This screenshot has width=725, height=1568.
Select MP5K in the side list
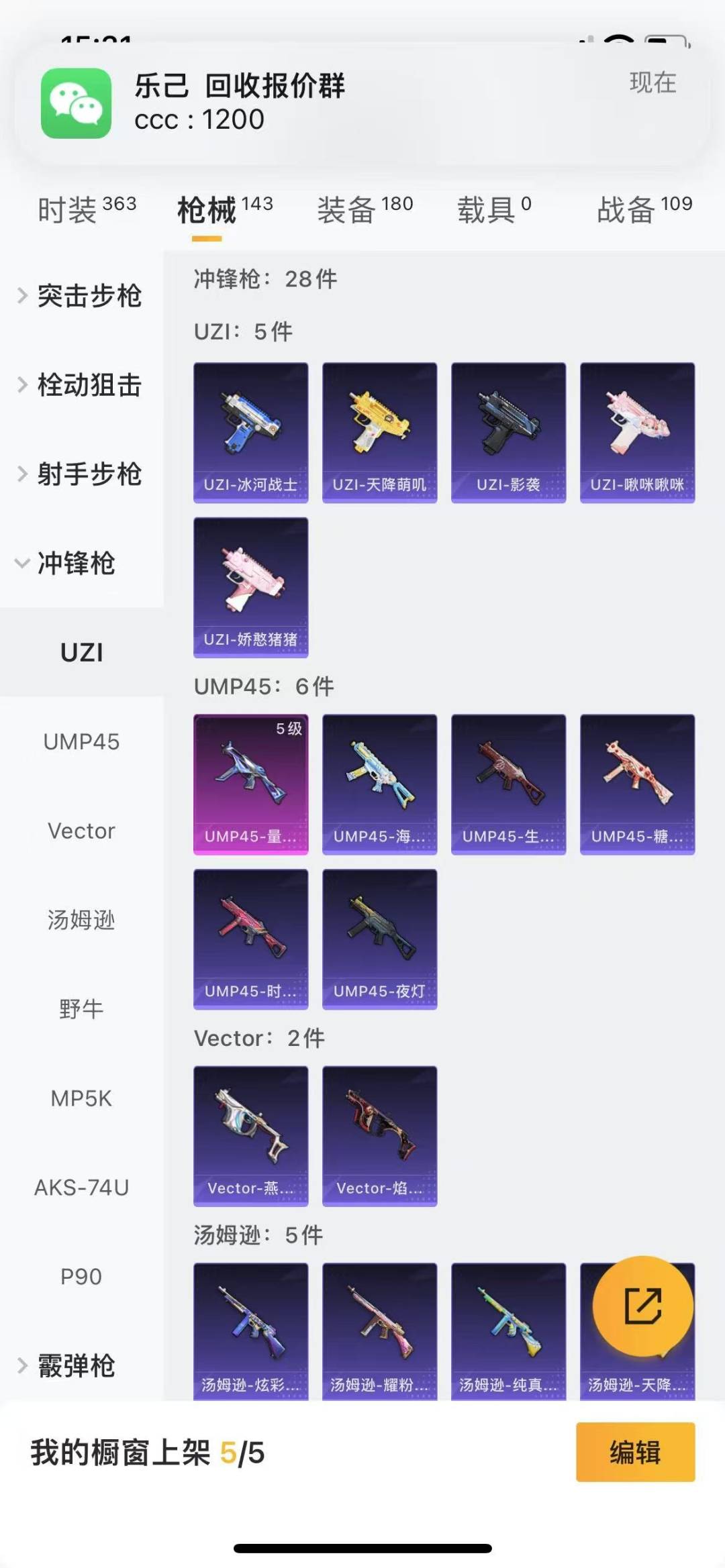[x=81, y=1098]
